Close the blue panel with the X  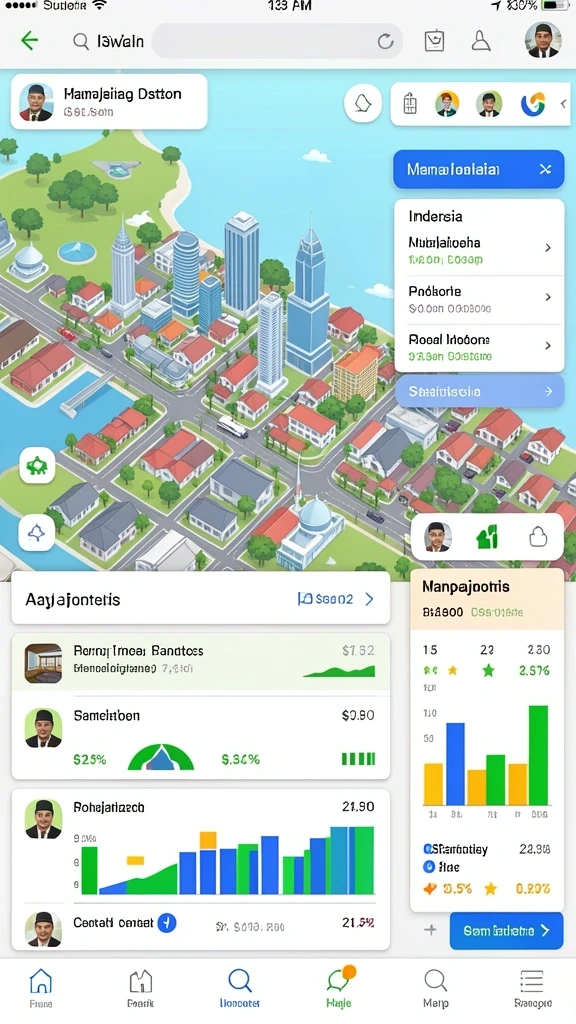545,169
